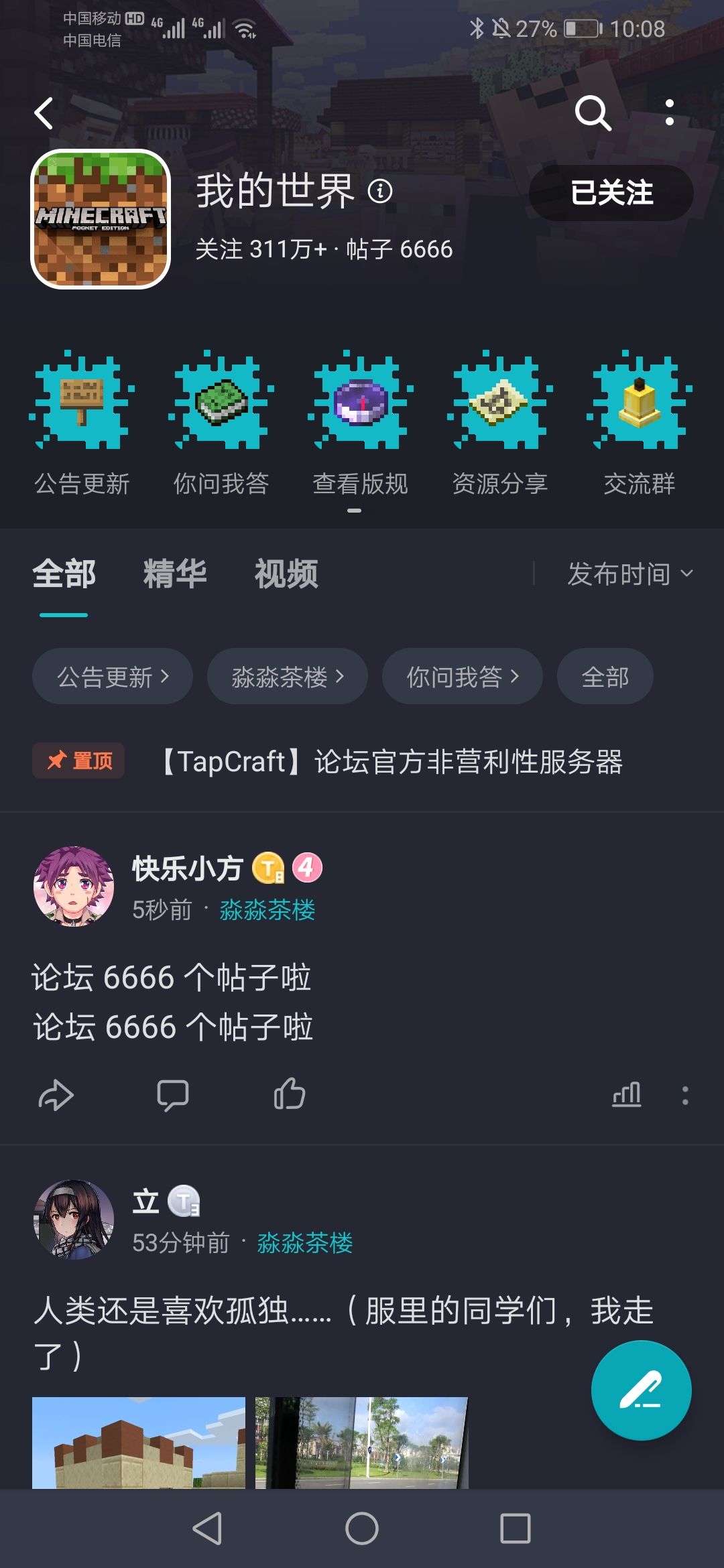The image size is (724, 1568).
Task: Open the 公告更新 shortcut with sign icon
Action: coord(82,423)
